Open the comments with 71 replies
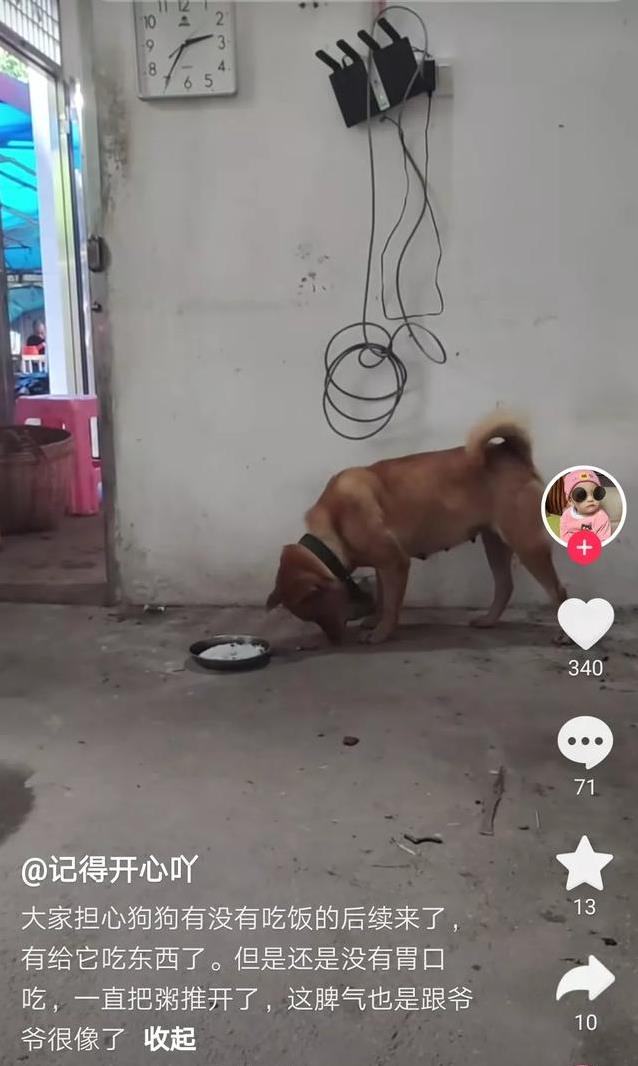 [585, 743]
